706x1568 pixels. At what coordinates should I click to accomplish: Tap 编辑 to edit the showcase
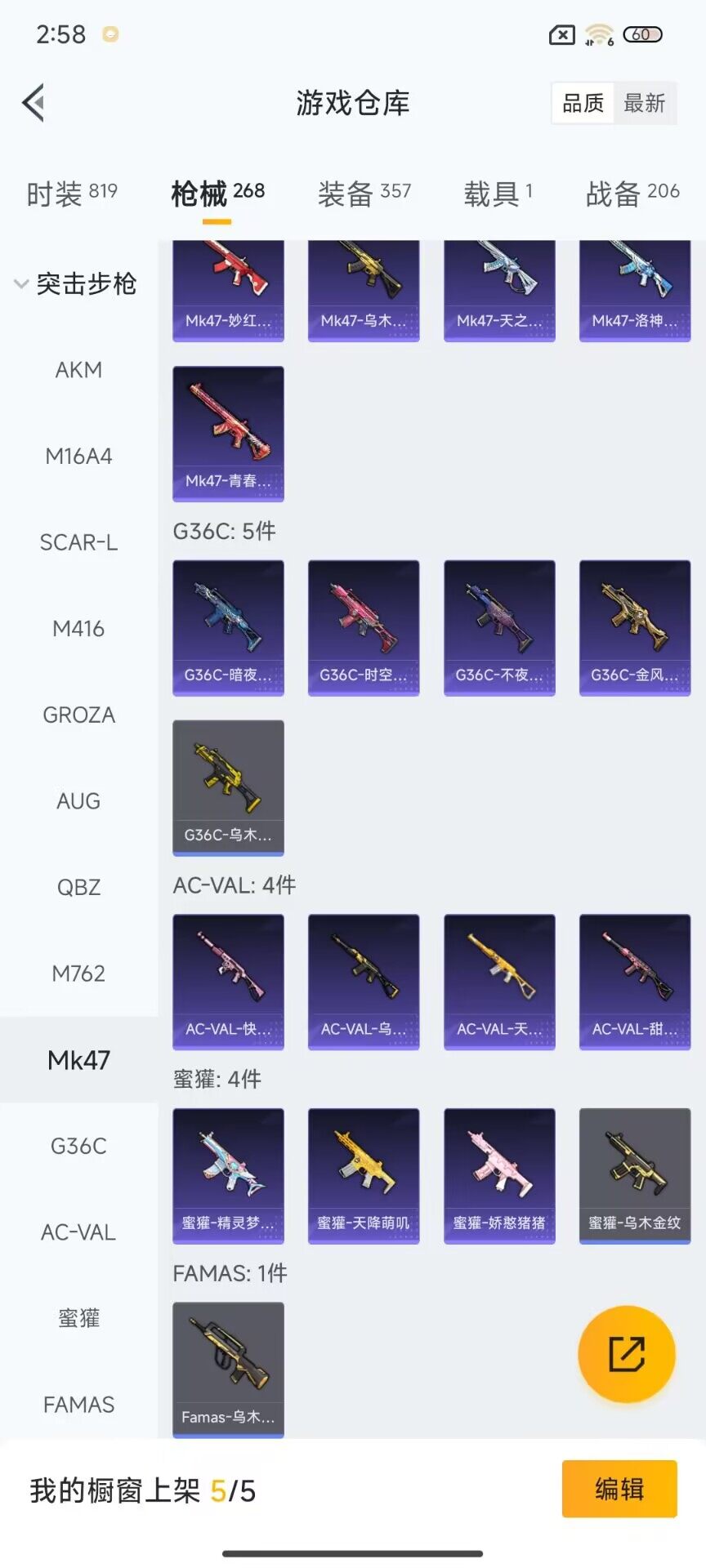tap(619, 1489)
